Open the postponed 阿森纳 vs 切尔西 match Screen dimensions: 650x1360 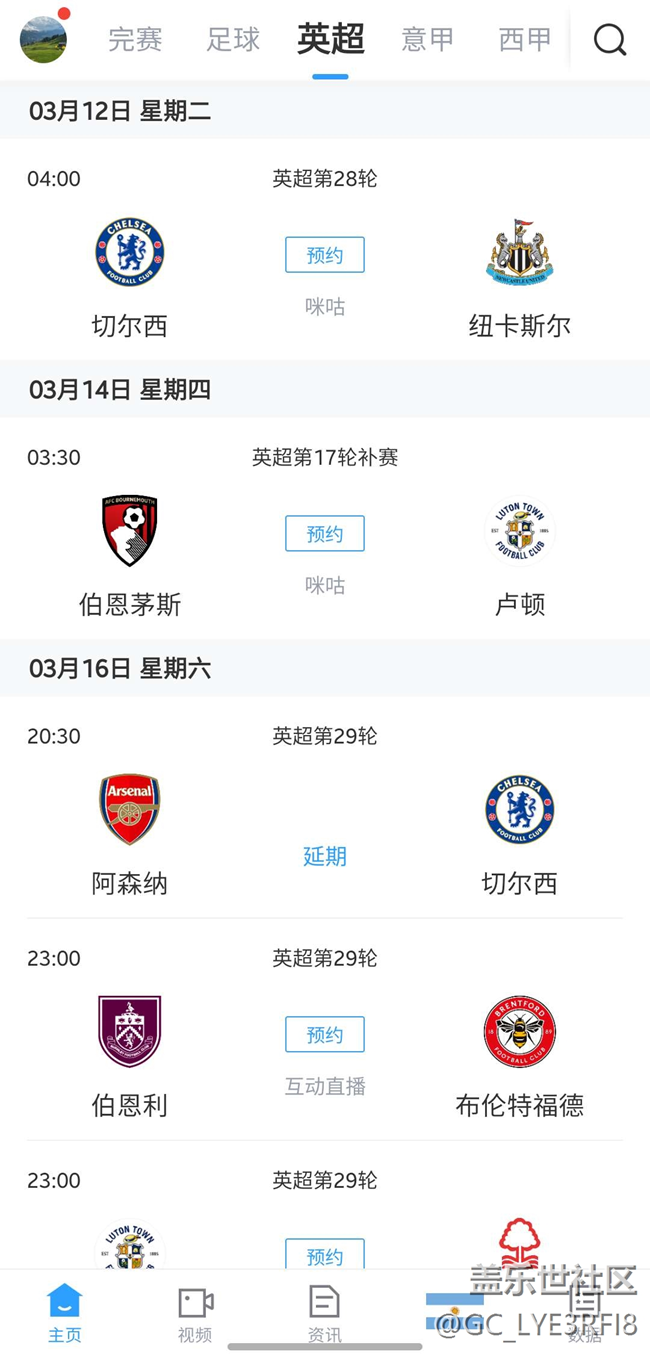[x=325, y=856]
